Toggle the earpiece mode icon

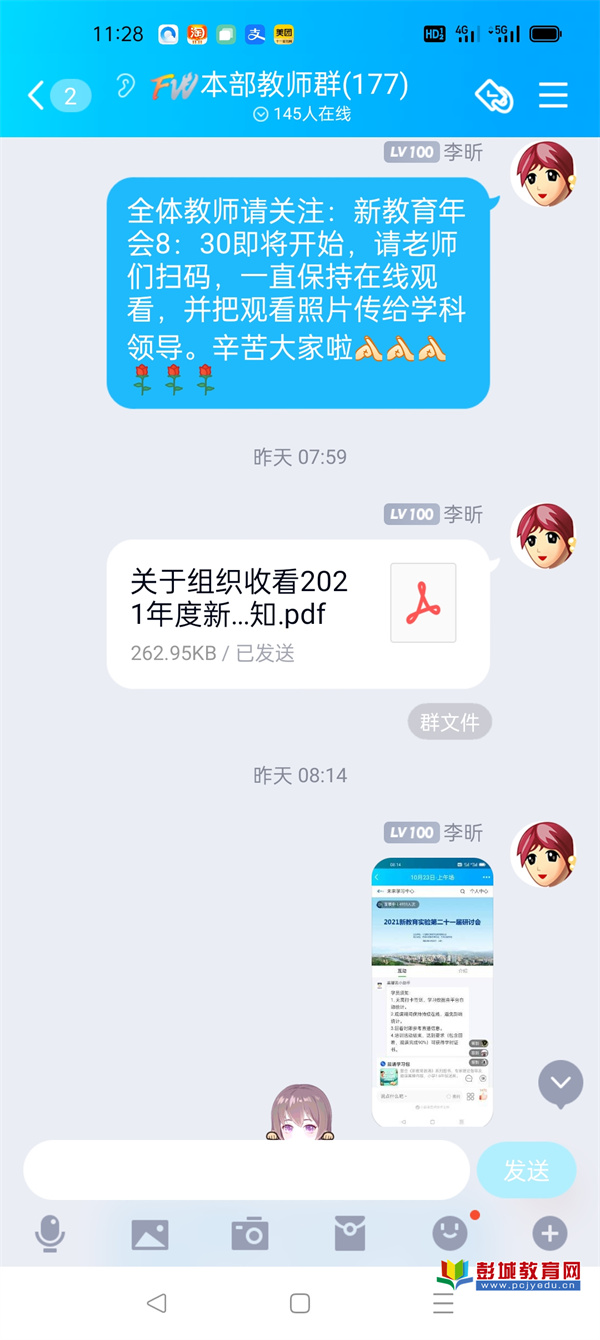(125, 86)
